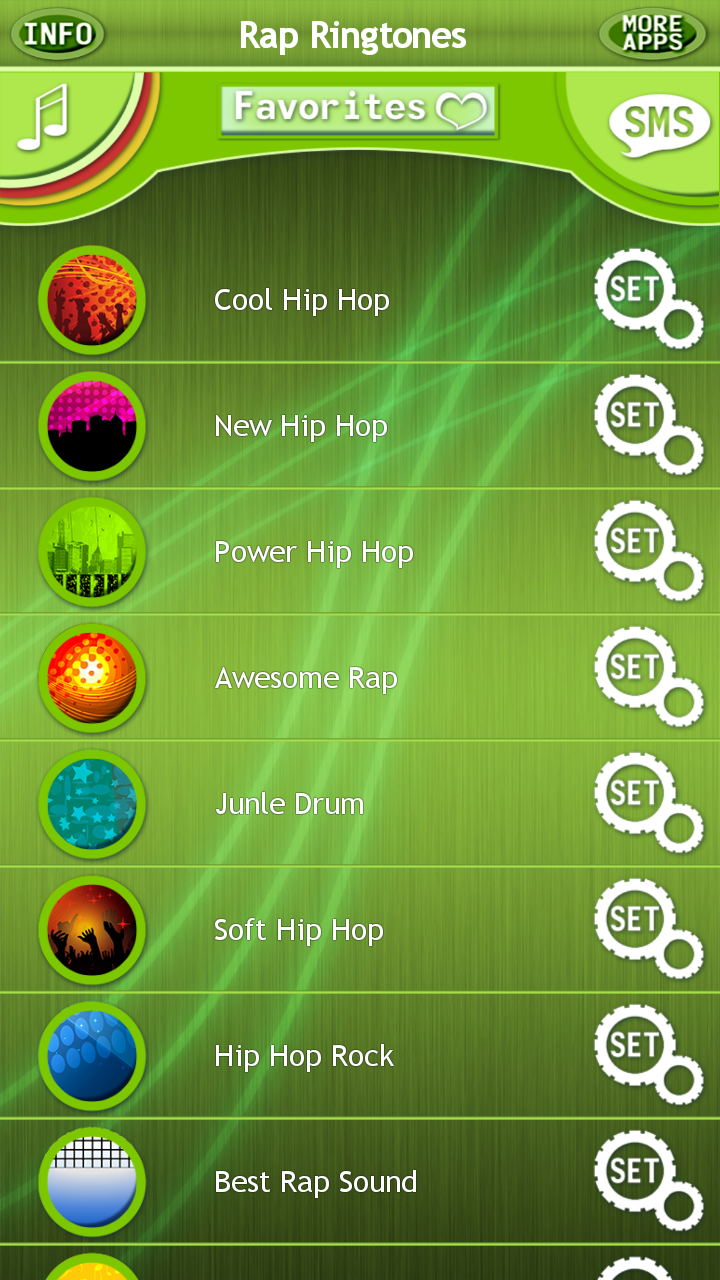Screen dimensions: 720x1280
Task: Tap the Junle Drum stars icon
Action: tap(92, 802)
